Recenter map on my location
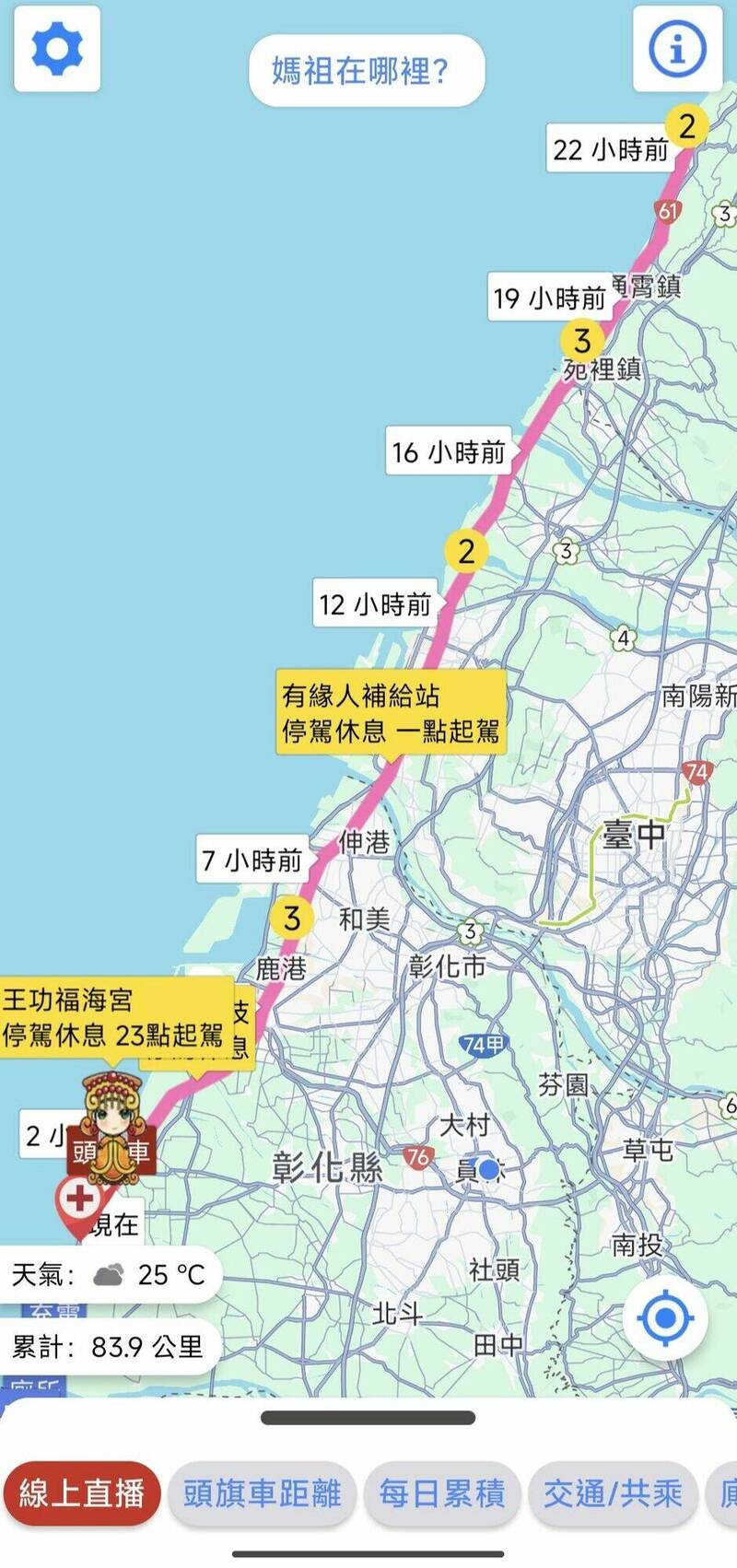The width and height of the screenshot is (737, 1568). tap(665, 1318)
